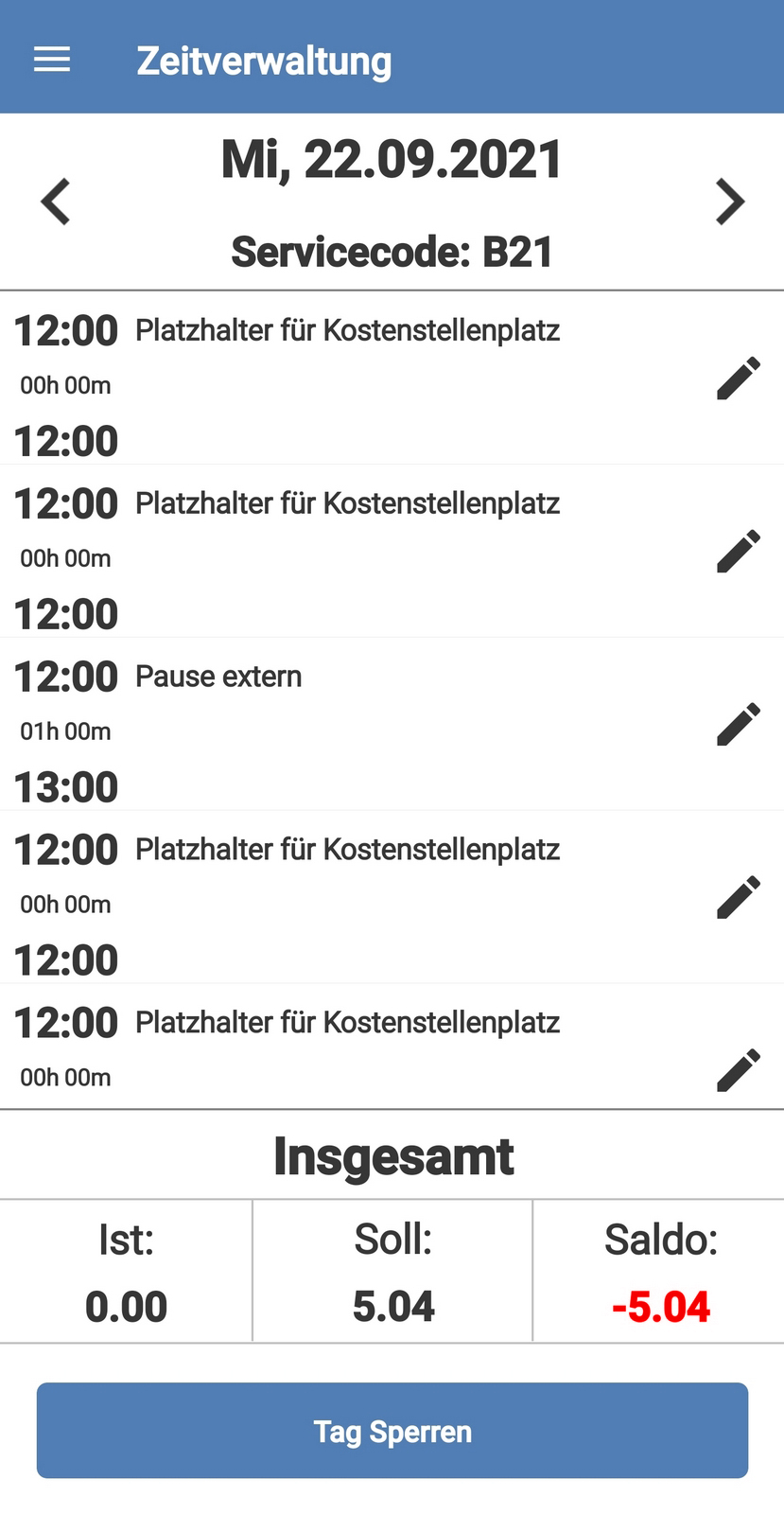Tap the Tag Sperren button

pyautogui.click(x=392, y=1431)
